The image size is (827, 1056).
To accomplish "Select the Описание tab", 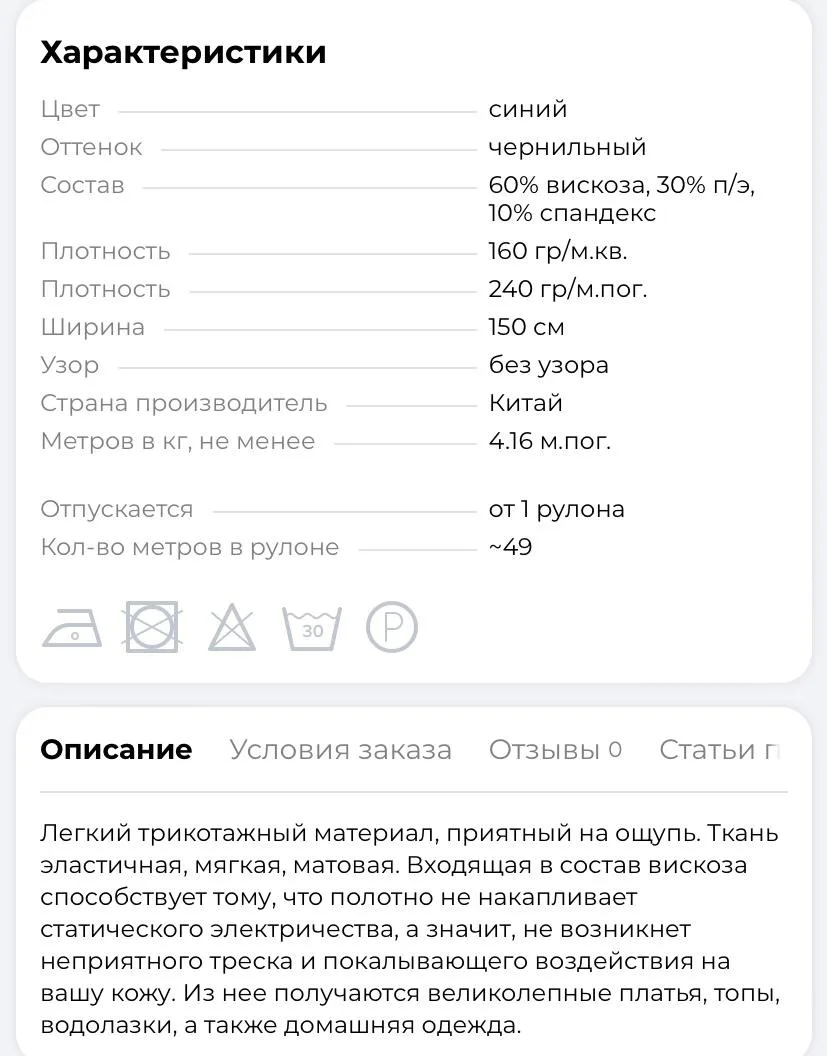I will click(x=116, y=750).
